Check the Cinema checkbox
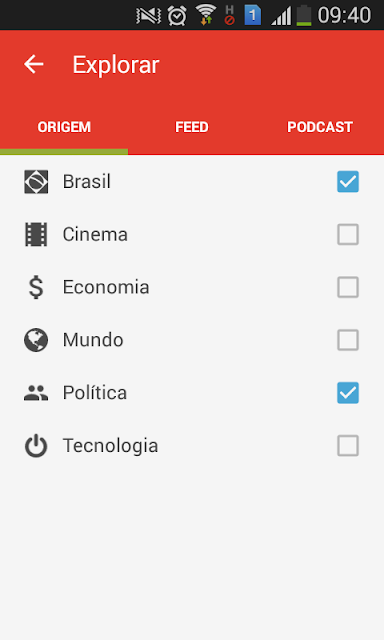Screen dimensions: 384x640 point(348,234)
